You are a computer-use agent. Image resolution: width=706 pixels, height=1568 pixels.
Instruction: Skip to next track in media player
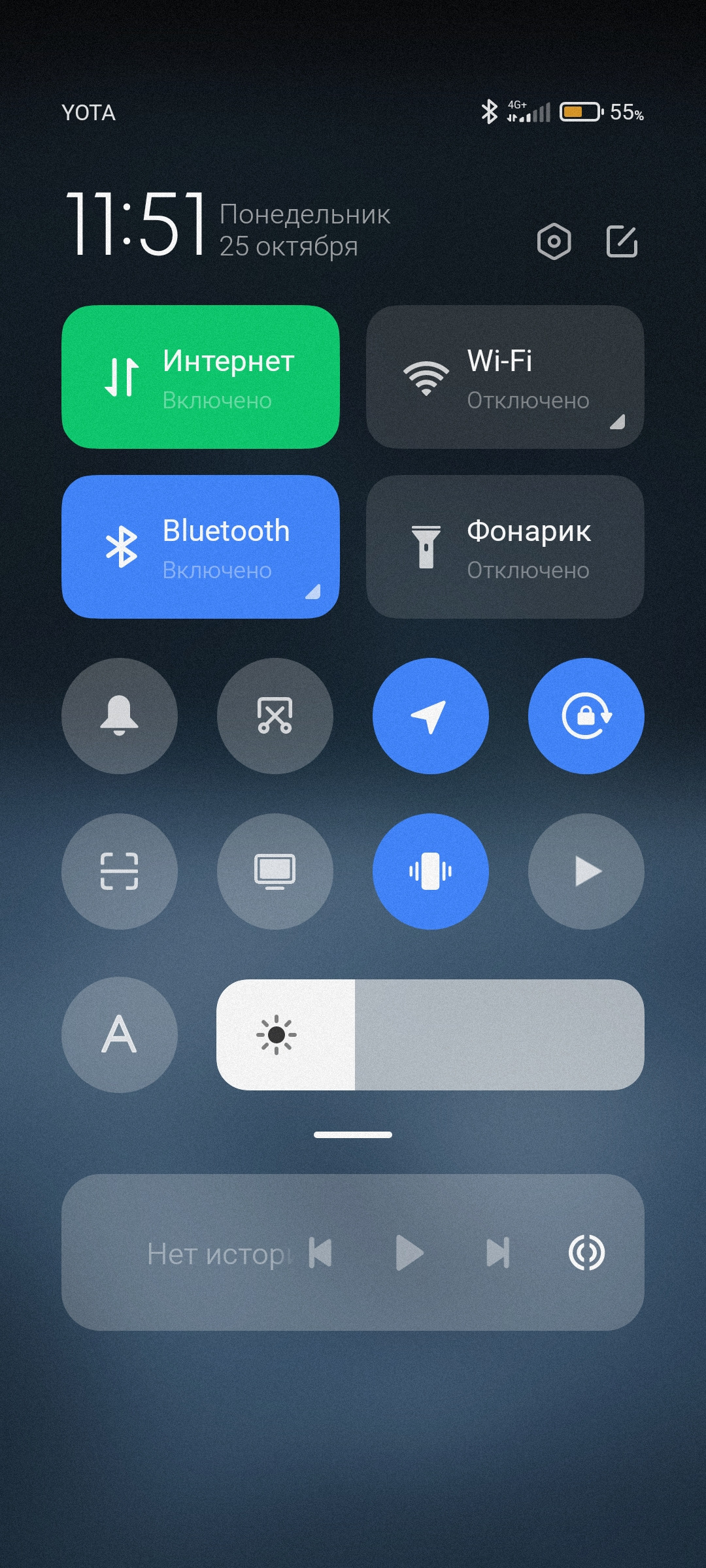click(x=498, y=1253)
